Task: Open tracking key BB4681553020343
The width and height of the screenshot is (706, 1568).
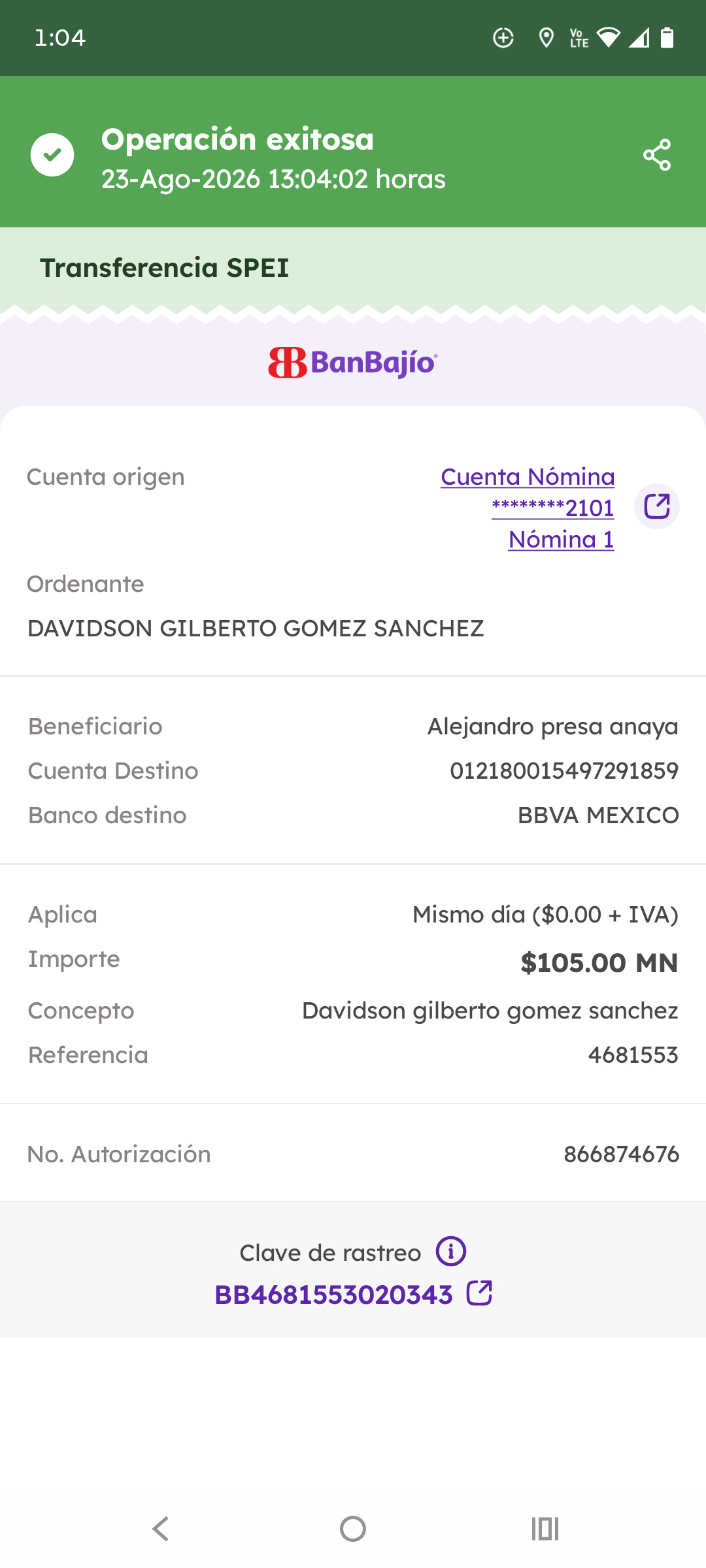Action: (x=353, y=1294)
